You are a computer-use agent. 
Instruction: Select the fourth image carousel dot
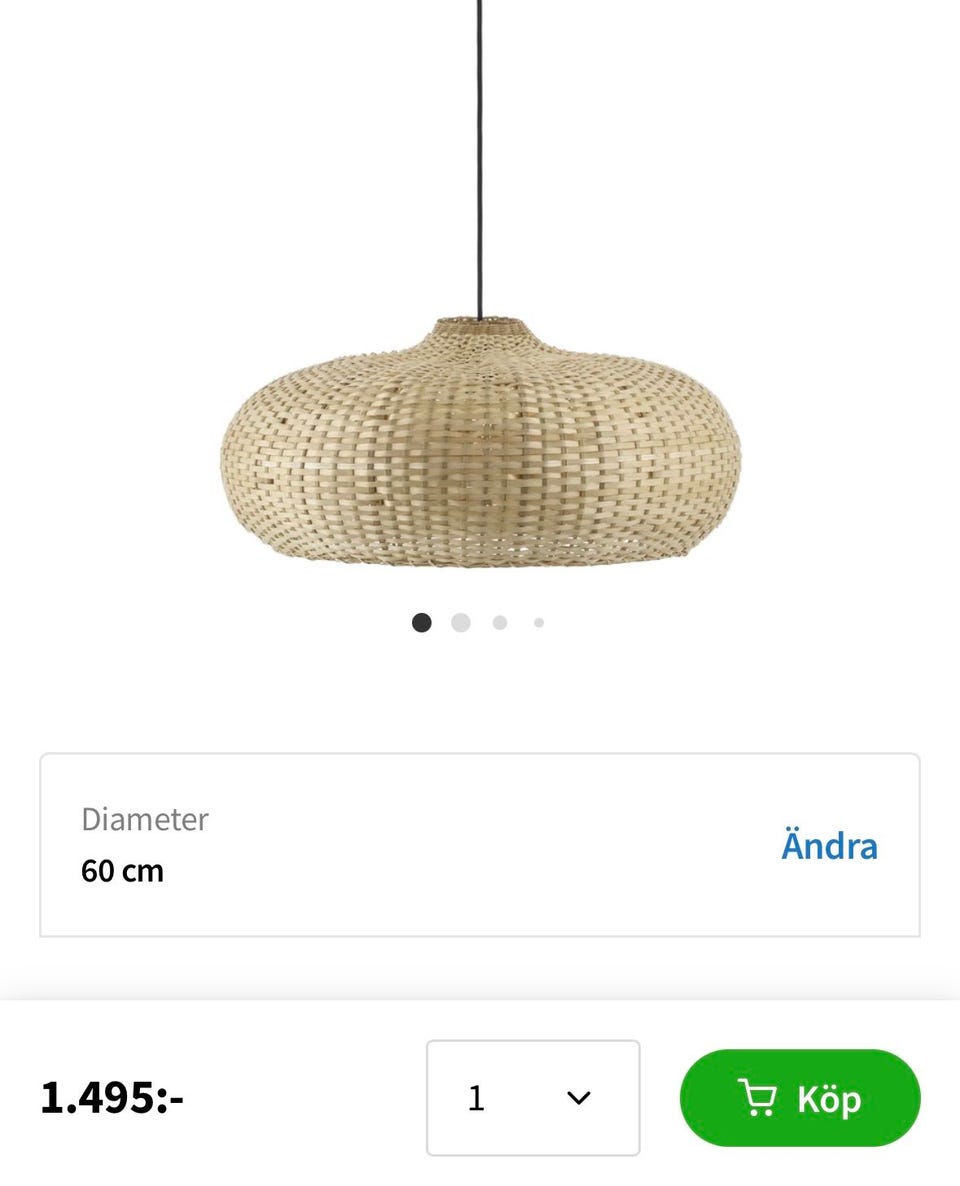[x=538, y=622]
